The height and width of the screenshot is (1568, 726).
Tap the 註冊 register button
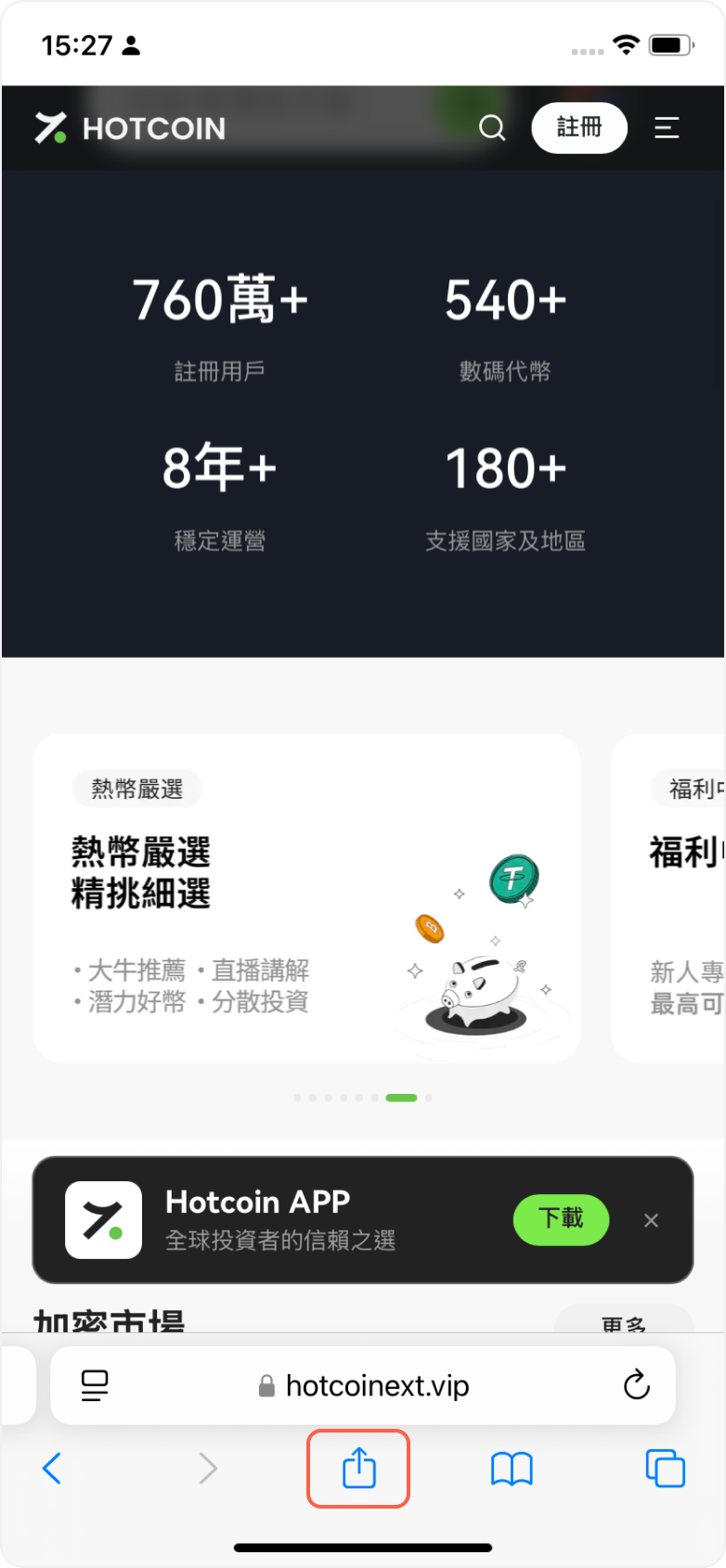point(579,128)
